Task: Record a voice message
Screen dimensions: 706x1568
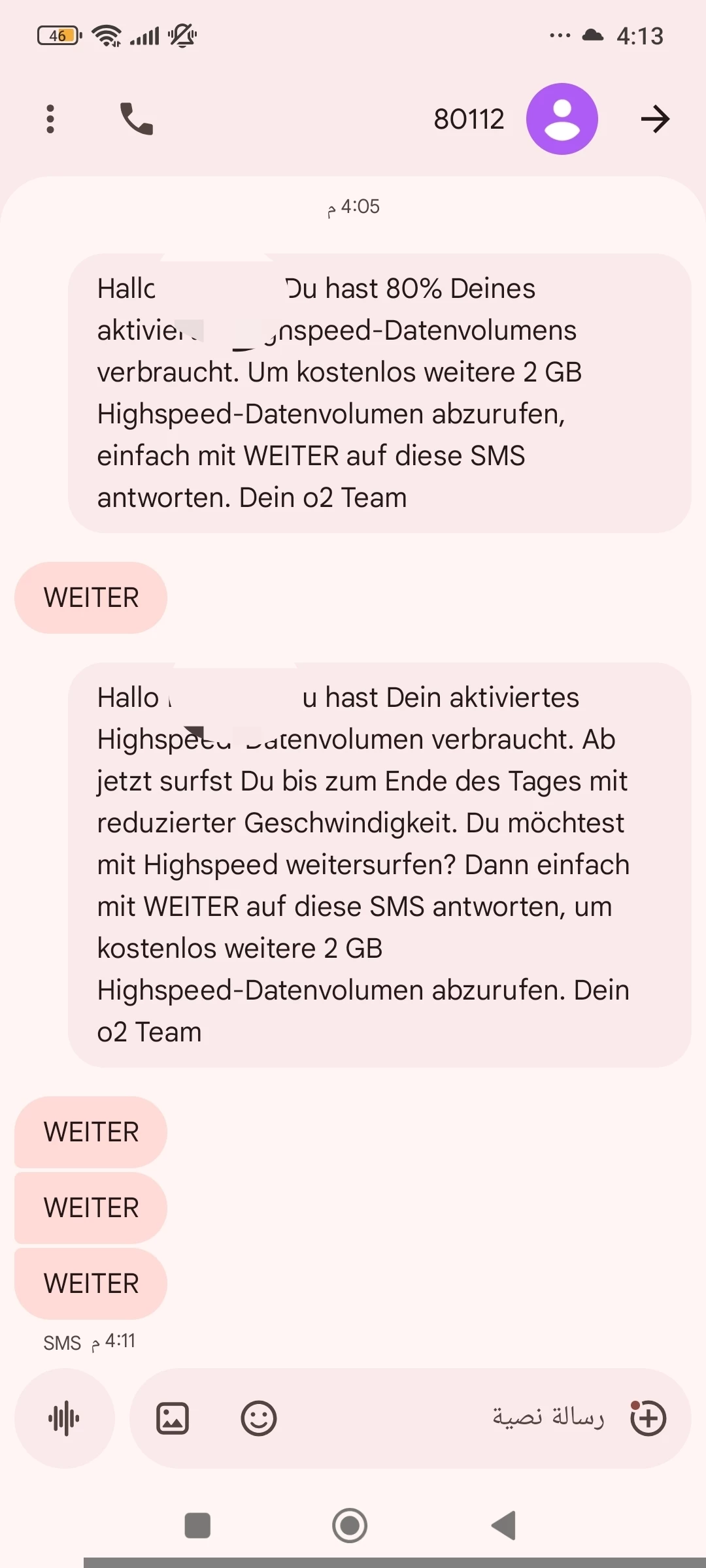Action: point(64,1418)
